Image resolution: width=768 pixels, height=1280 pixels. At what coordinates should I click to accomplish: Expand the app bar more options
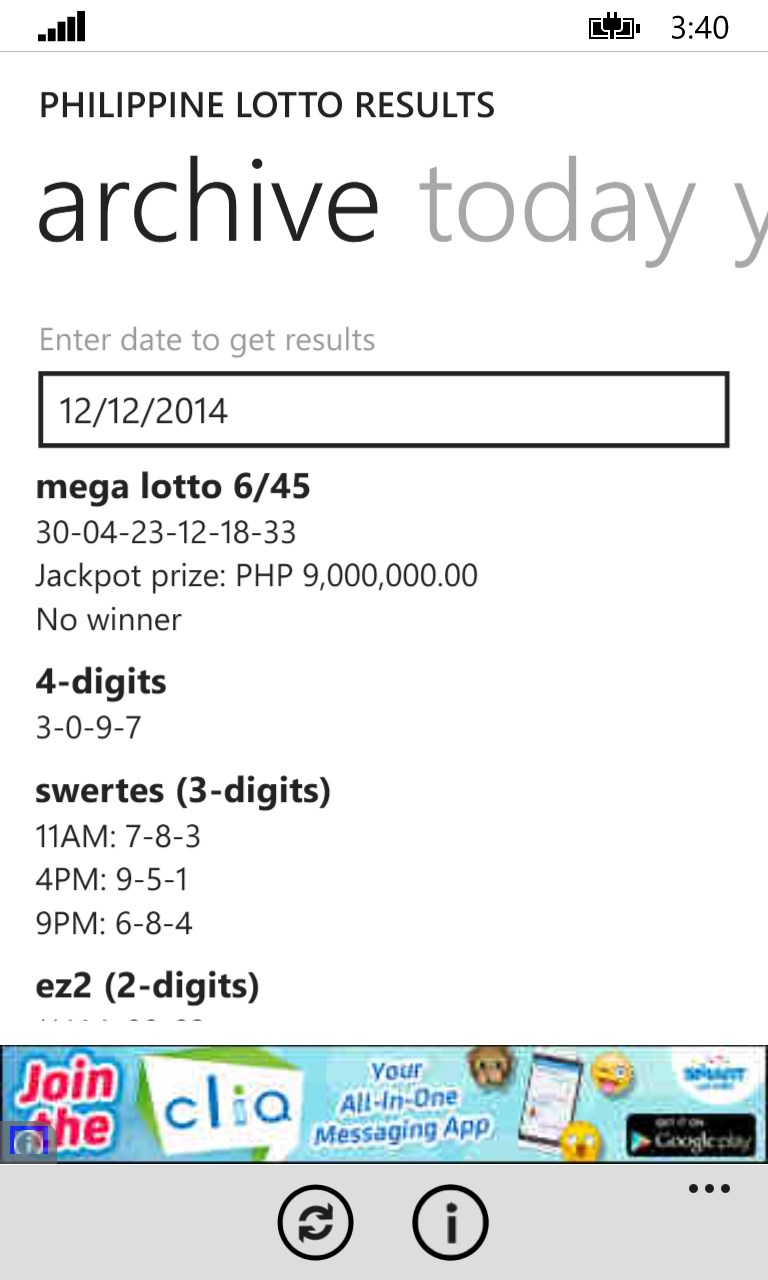click(709, 1189)
